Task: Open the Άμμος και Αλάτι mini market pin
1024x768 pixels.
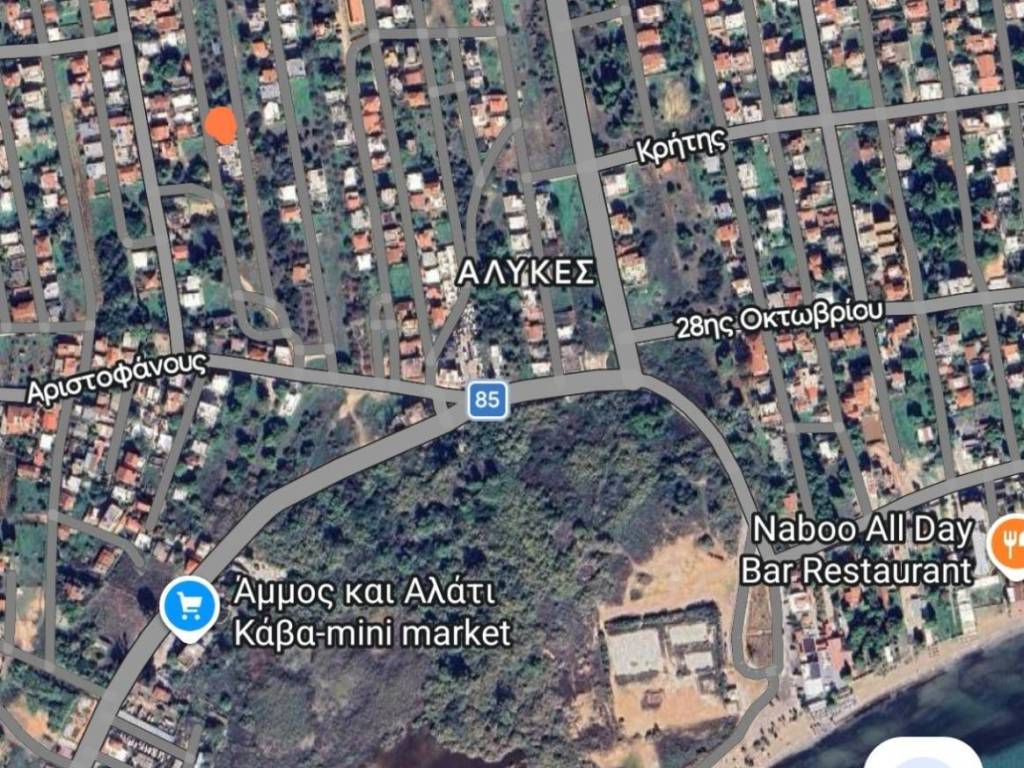Action: tap(189, 607)
